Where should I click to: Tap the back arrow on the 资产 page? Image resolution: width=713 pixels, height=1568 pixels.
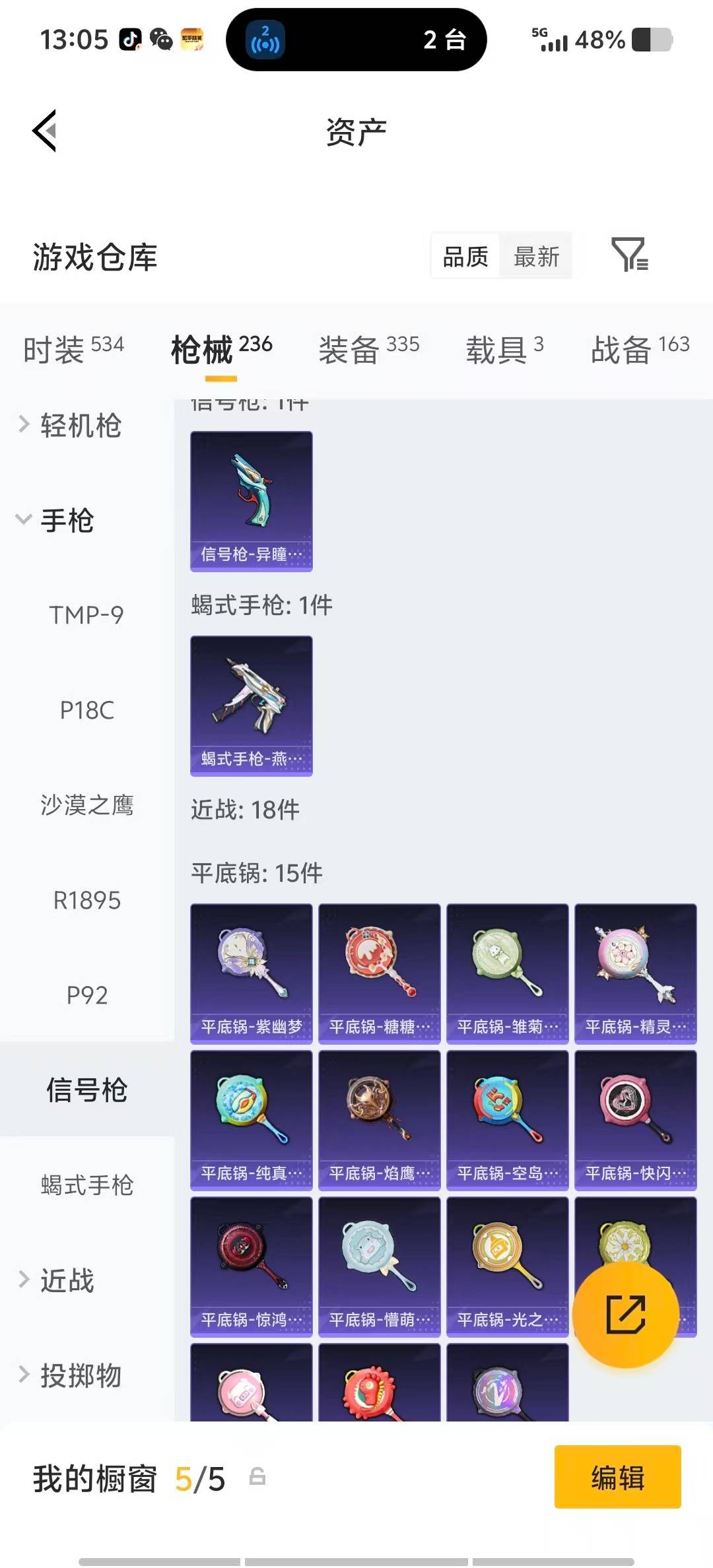[x=44, y=130]
